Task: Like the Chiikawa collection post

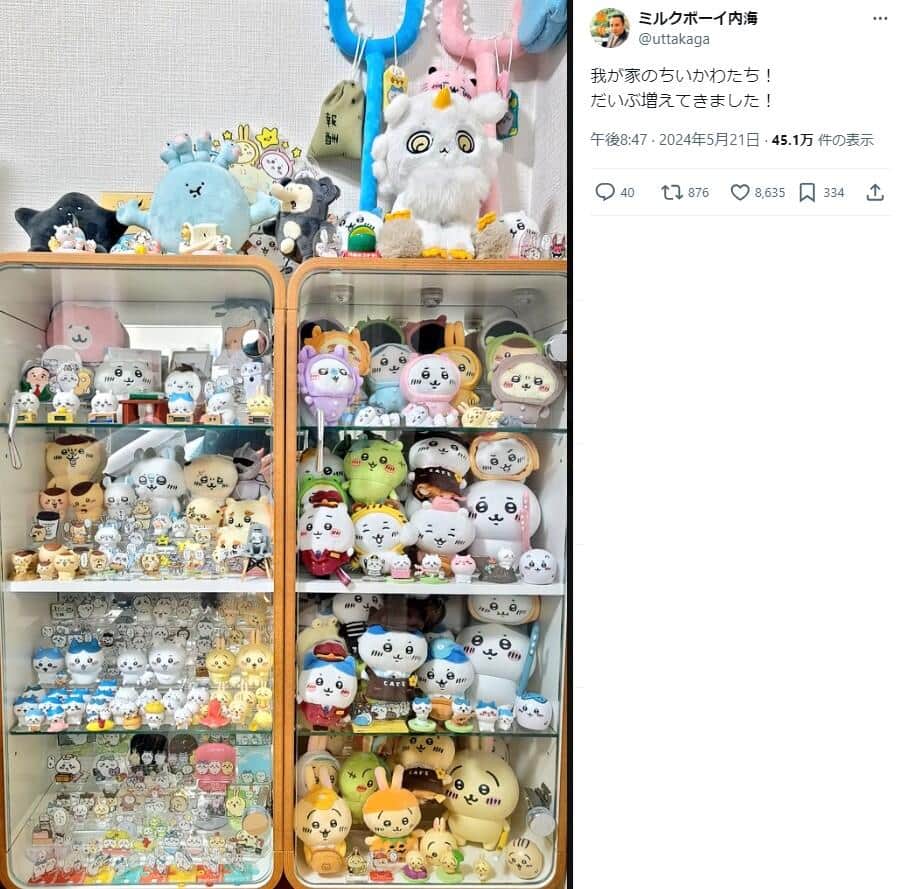Action: pos(740,192)
